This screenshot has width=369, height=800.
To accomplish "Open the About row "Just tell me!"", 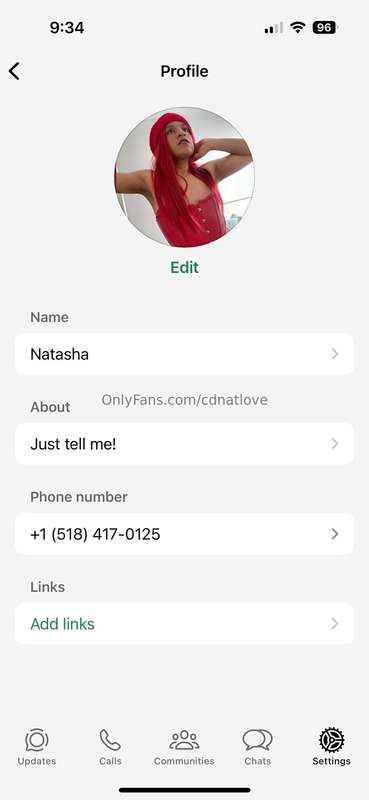I will point(184,444).
